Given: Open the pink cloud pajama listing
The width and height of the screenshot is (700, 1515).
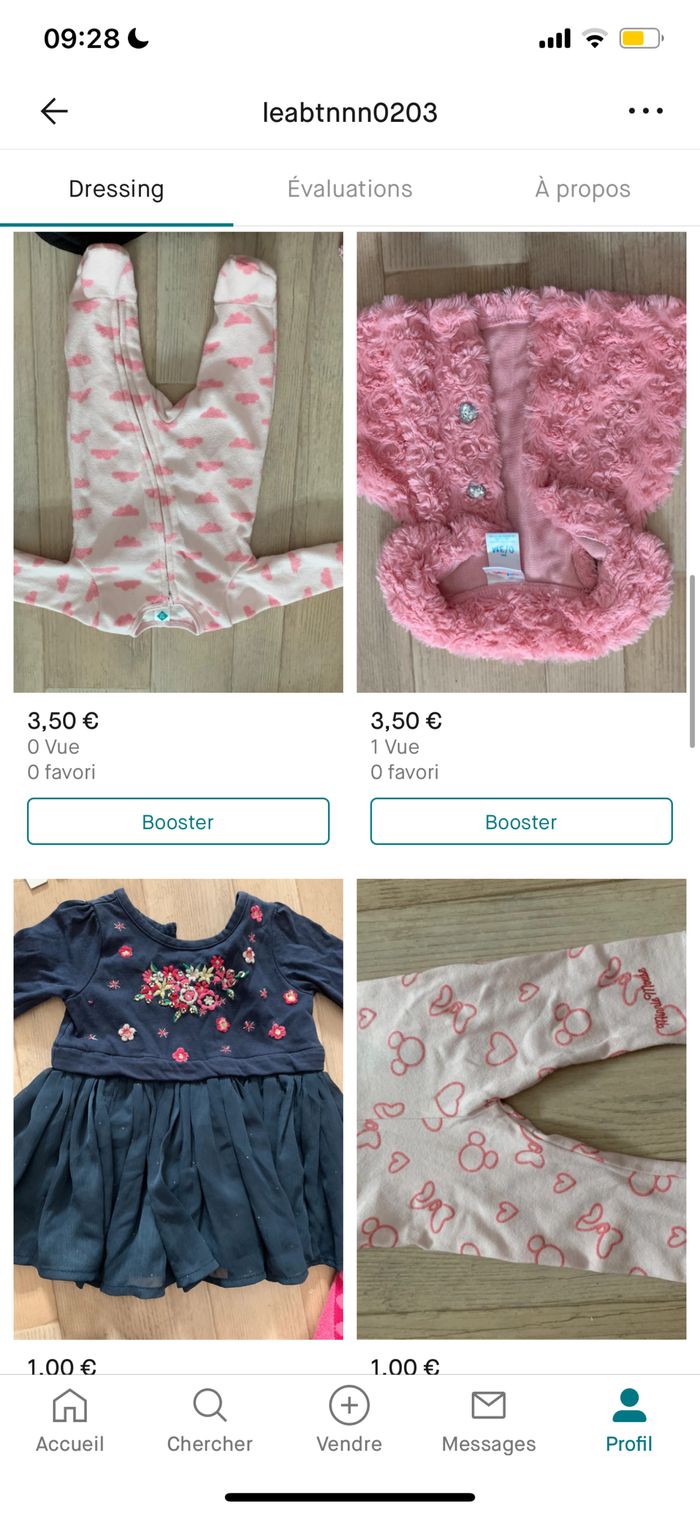Looking at the screenshot, I should pyautogui.click(x=178, y=462).
